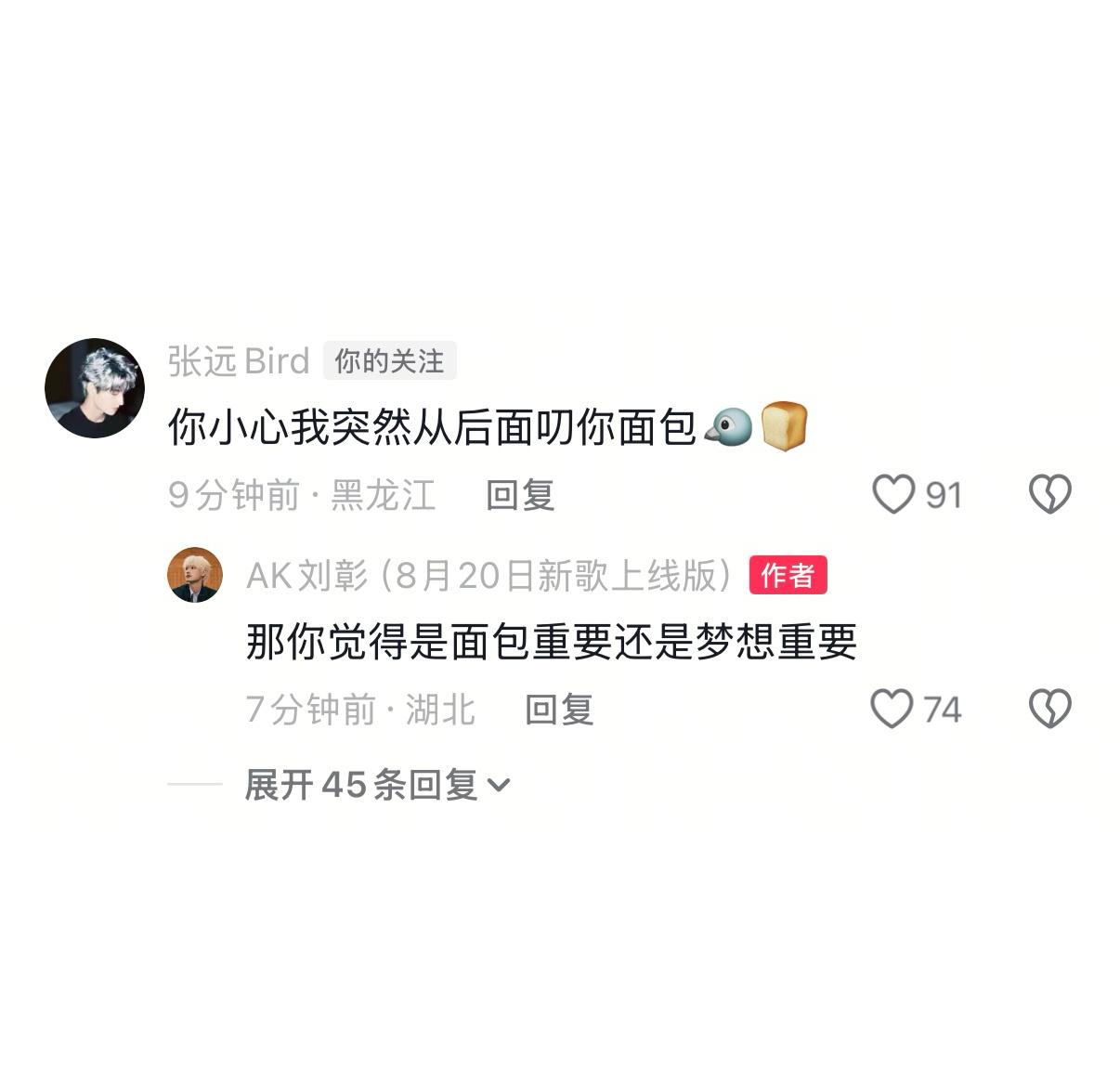The height and width of the screenshot is (1069, 1120).
Task: Reply to 张远 Bird's comment
Action: tap(520, 495)
